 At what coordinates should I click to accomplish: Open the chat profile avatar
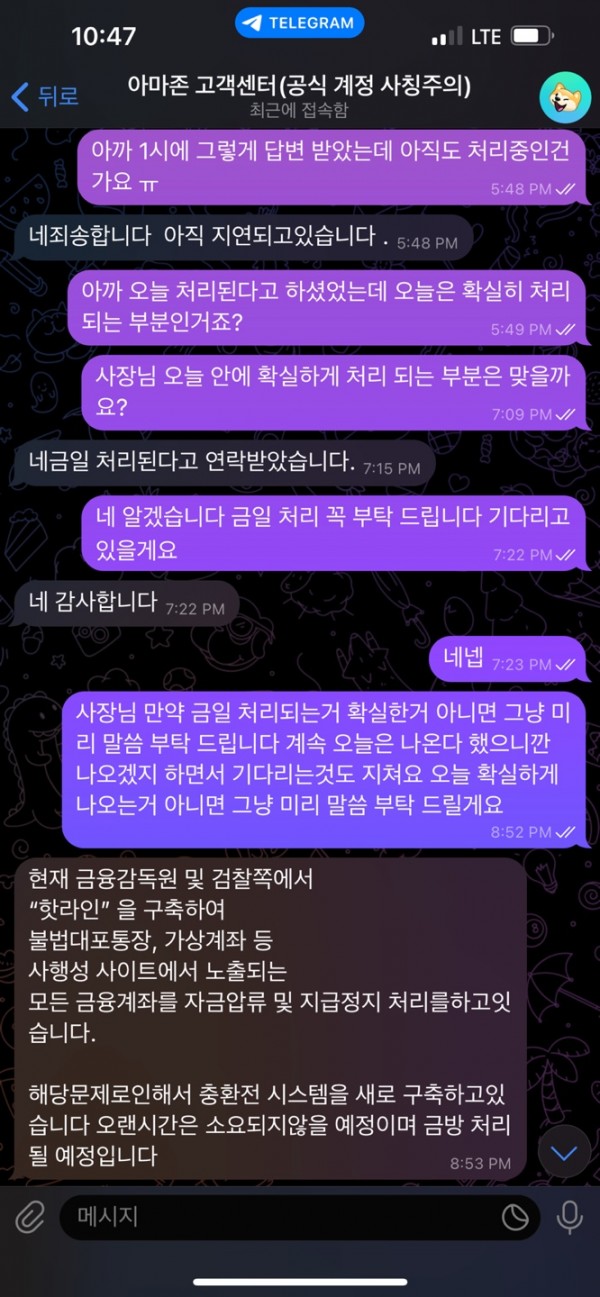coord(564,97)
